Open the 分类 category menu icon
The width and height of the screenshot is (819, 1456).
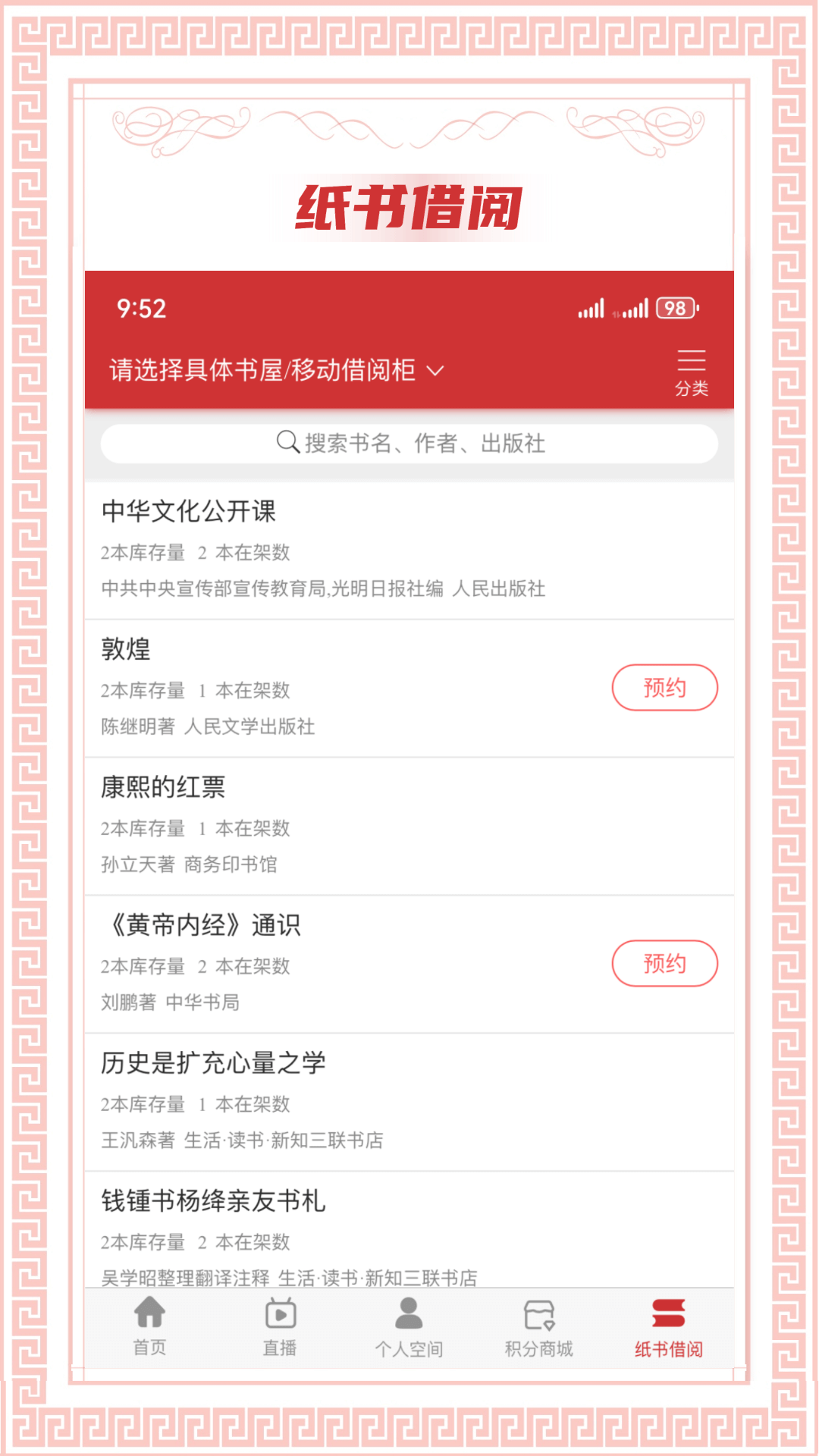point(692,369)
